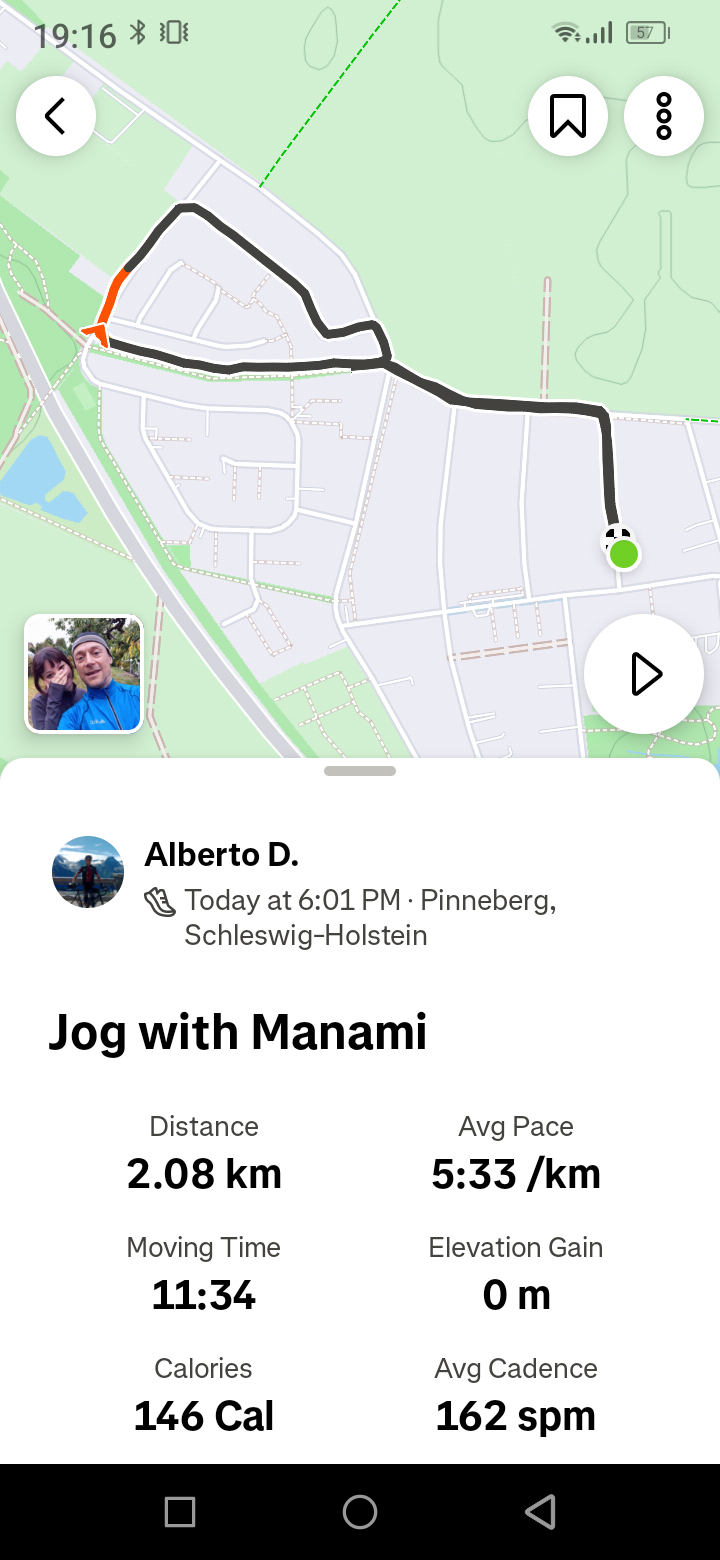This screenshot has width=720, height=1560.
Task: Bookmark this activity route
Action: point(568,116)
